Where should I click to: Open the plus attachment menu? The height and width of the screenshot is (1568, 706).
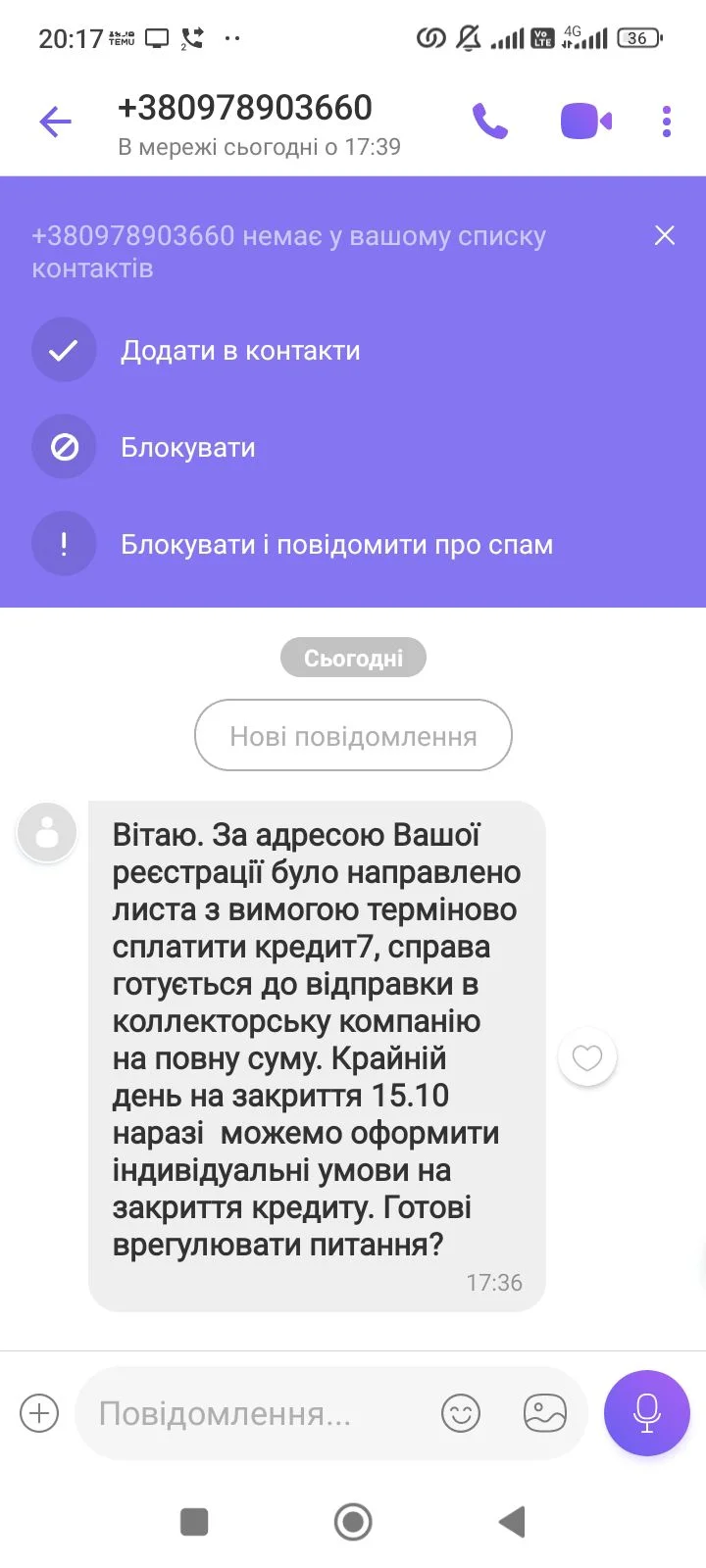point(39,1413)
